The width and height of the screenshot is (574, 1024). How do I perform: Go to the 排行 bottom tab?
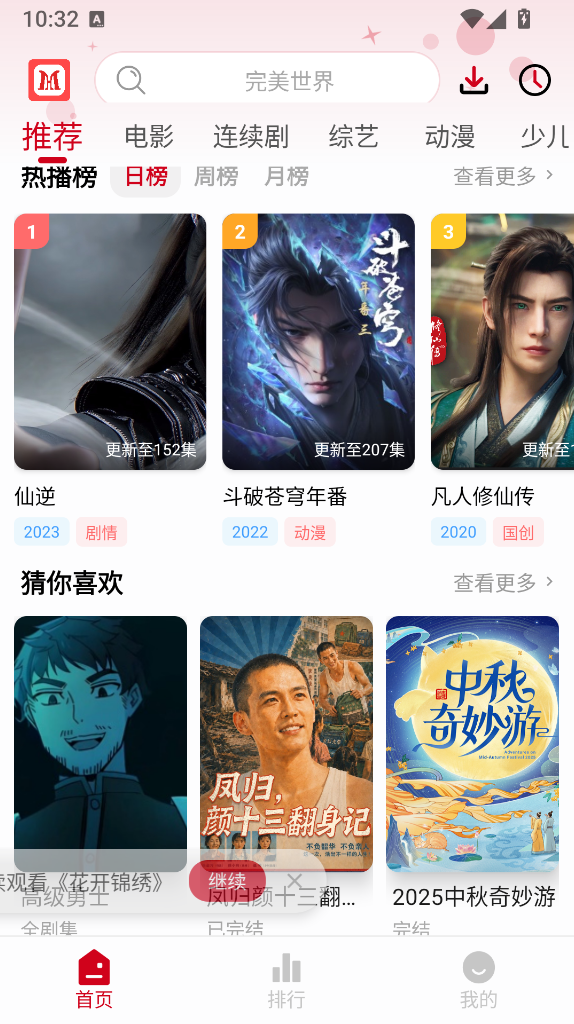pyautogui.click(x=286, y=980)
